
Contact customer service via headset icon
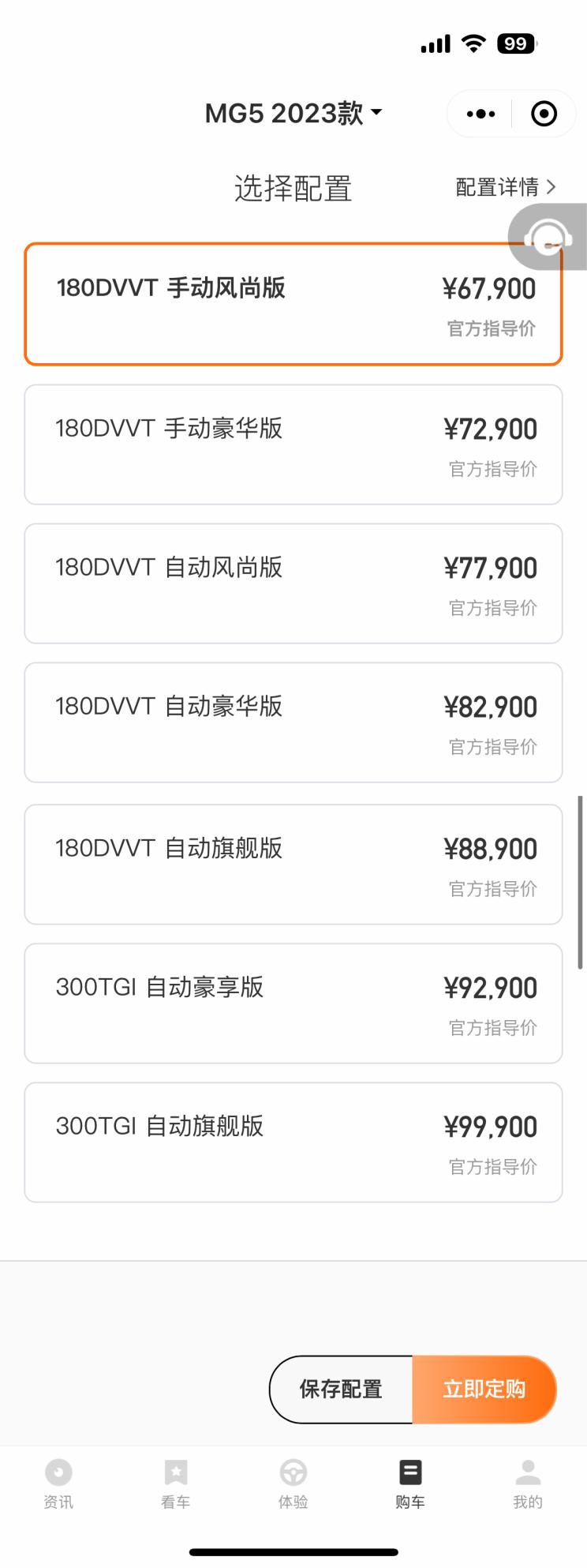click(x=548, y=237)
